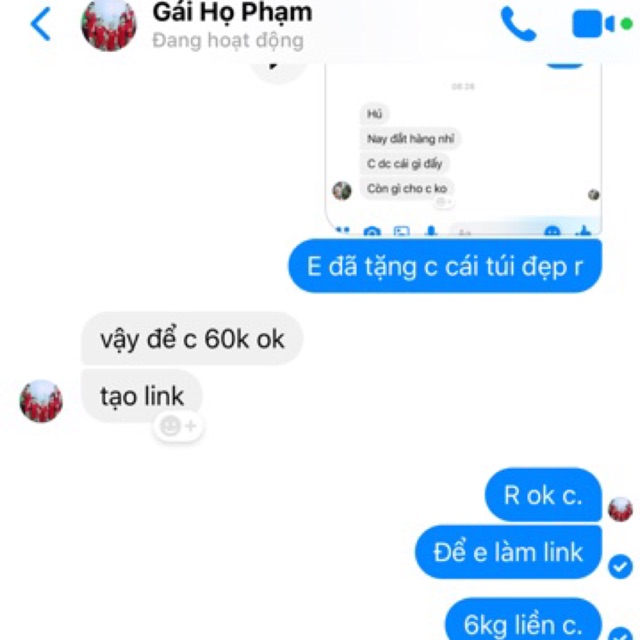Open Gái Họ Phạm's profile header
Viewport: 640px width, 640px height.
[230, 25]
